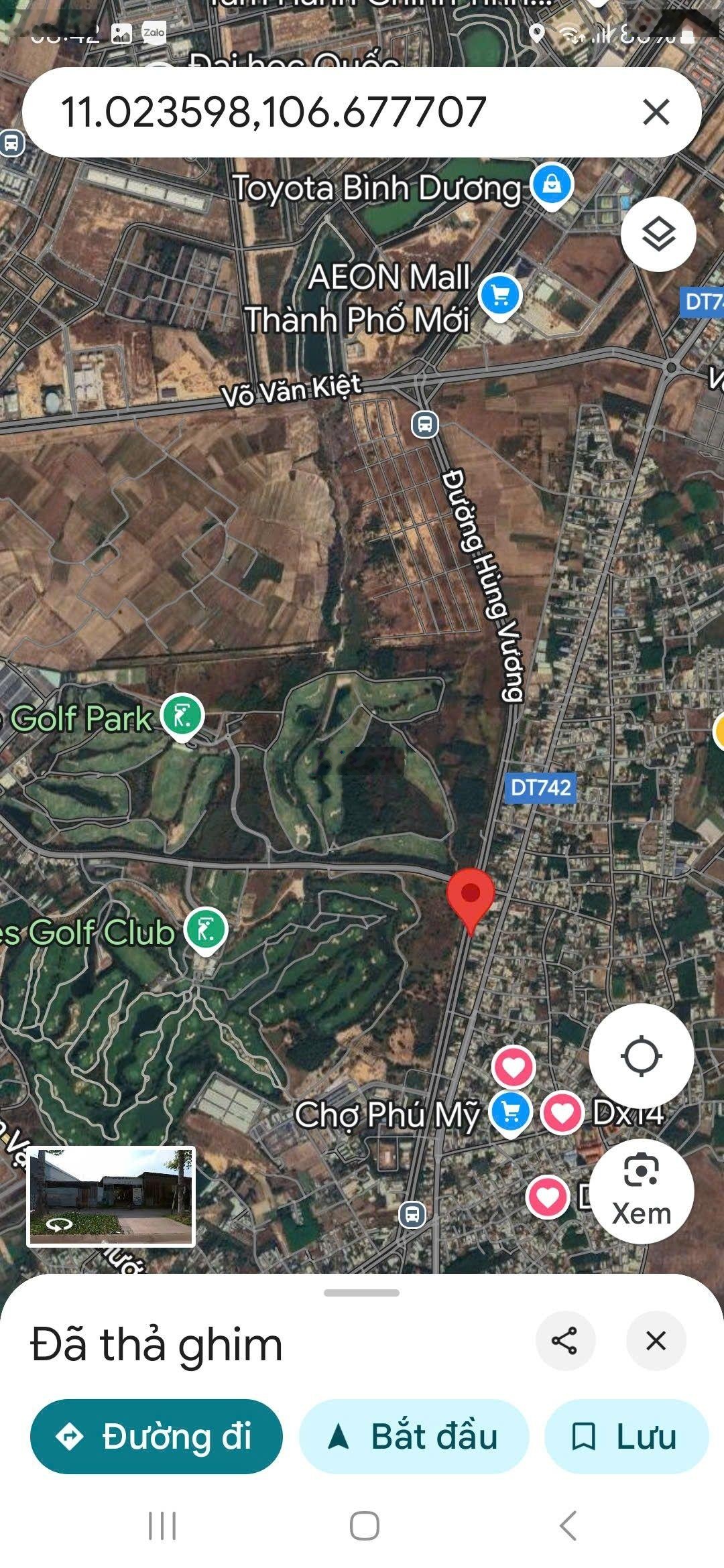Open the saved heart marker near Dx14

(562, 1113)
